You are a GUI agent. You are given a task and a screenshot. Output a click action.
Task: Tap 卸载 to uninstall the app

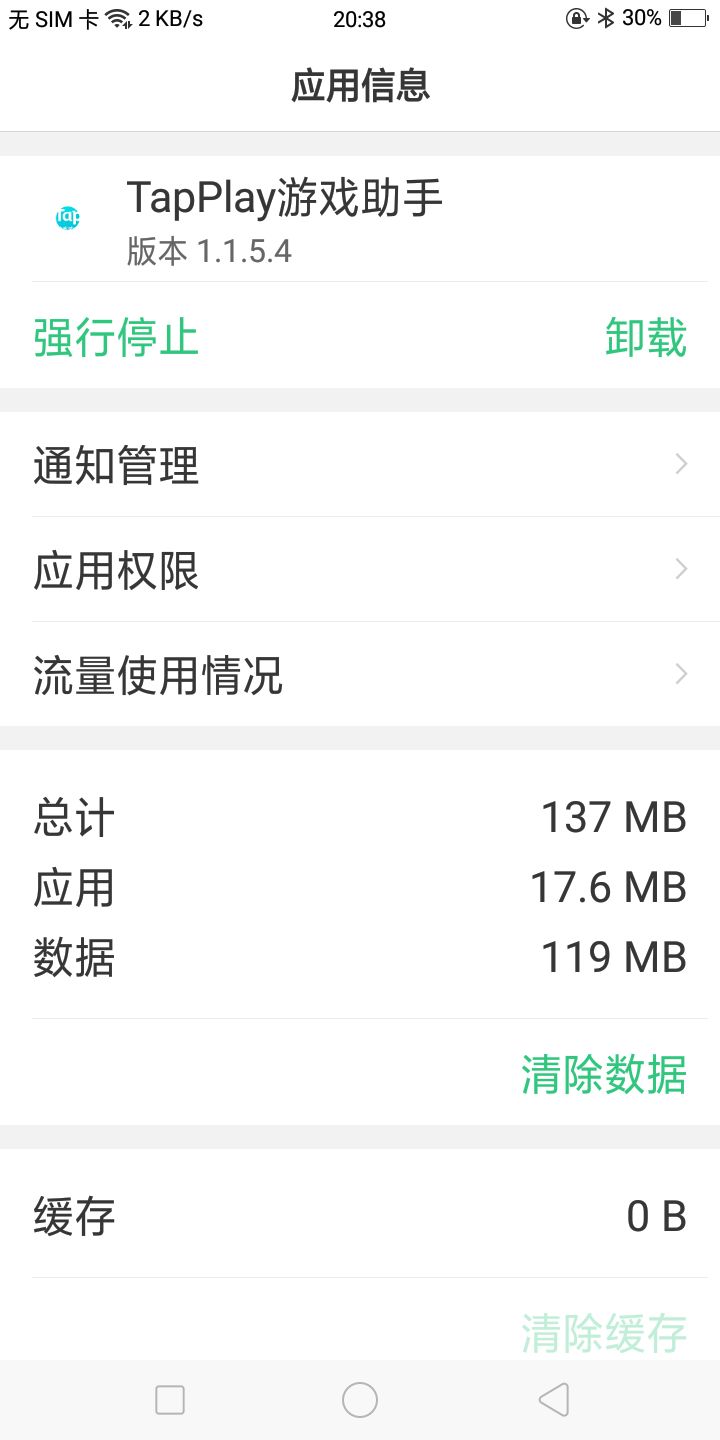coord(645,340)
